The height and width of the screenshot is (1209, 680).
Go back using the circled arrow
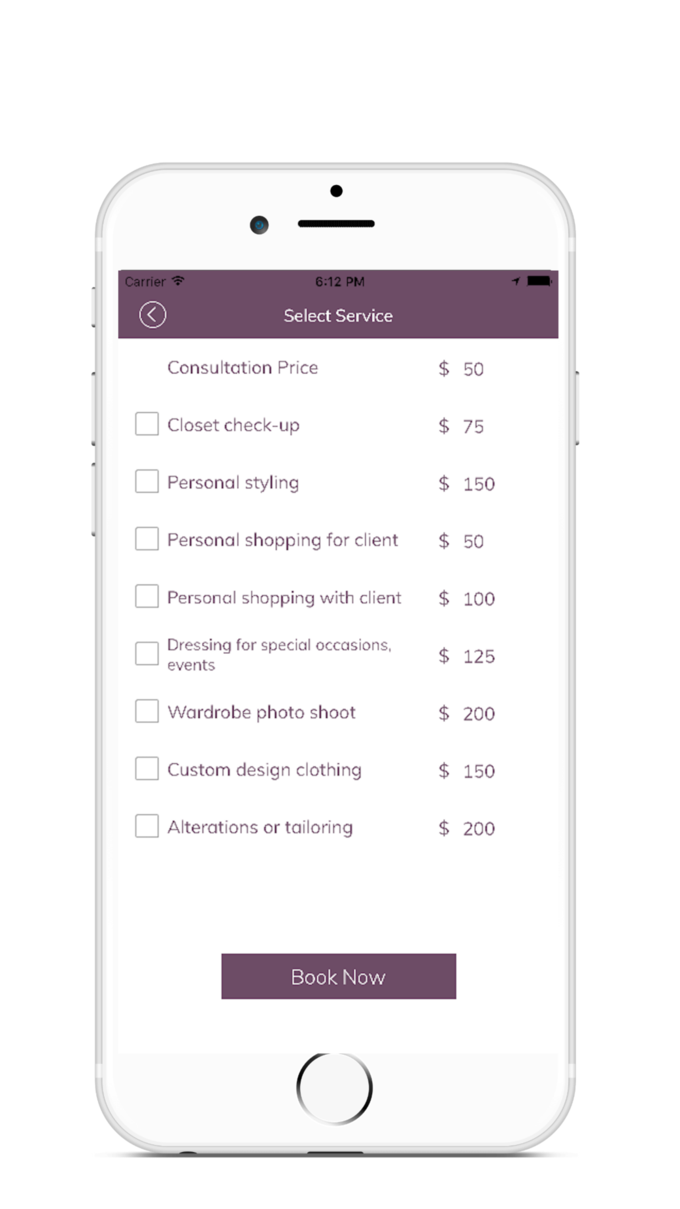click(x=152, y=315)
